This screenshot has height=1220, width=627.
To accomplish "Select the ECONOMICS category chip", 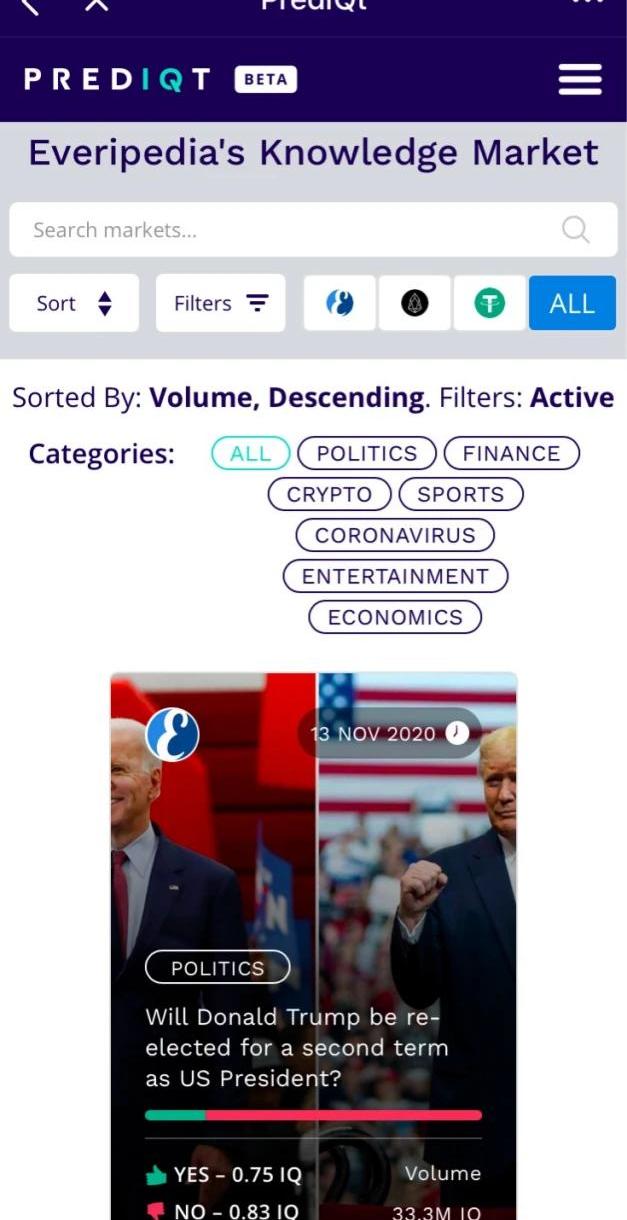I will [395, 618].
